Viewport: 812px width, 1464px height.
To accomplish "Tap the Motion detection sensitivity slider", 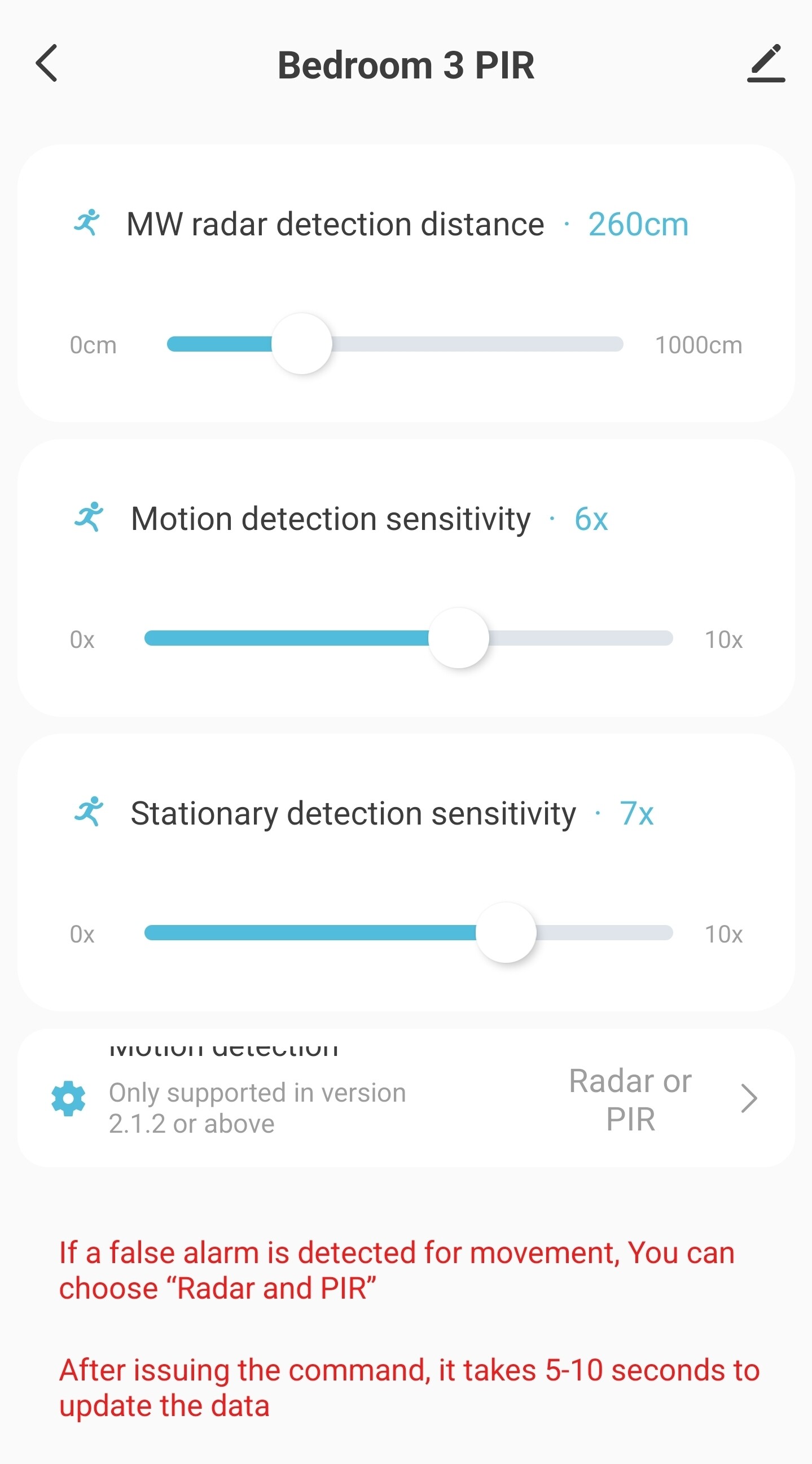I will [x=409, y=638].
